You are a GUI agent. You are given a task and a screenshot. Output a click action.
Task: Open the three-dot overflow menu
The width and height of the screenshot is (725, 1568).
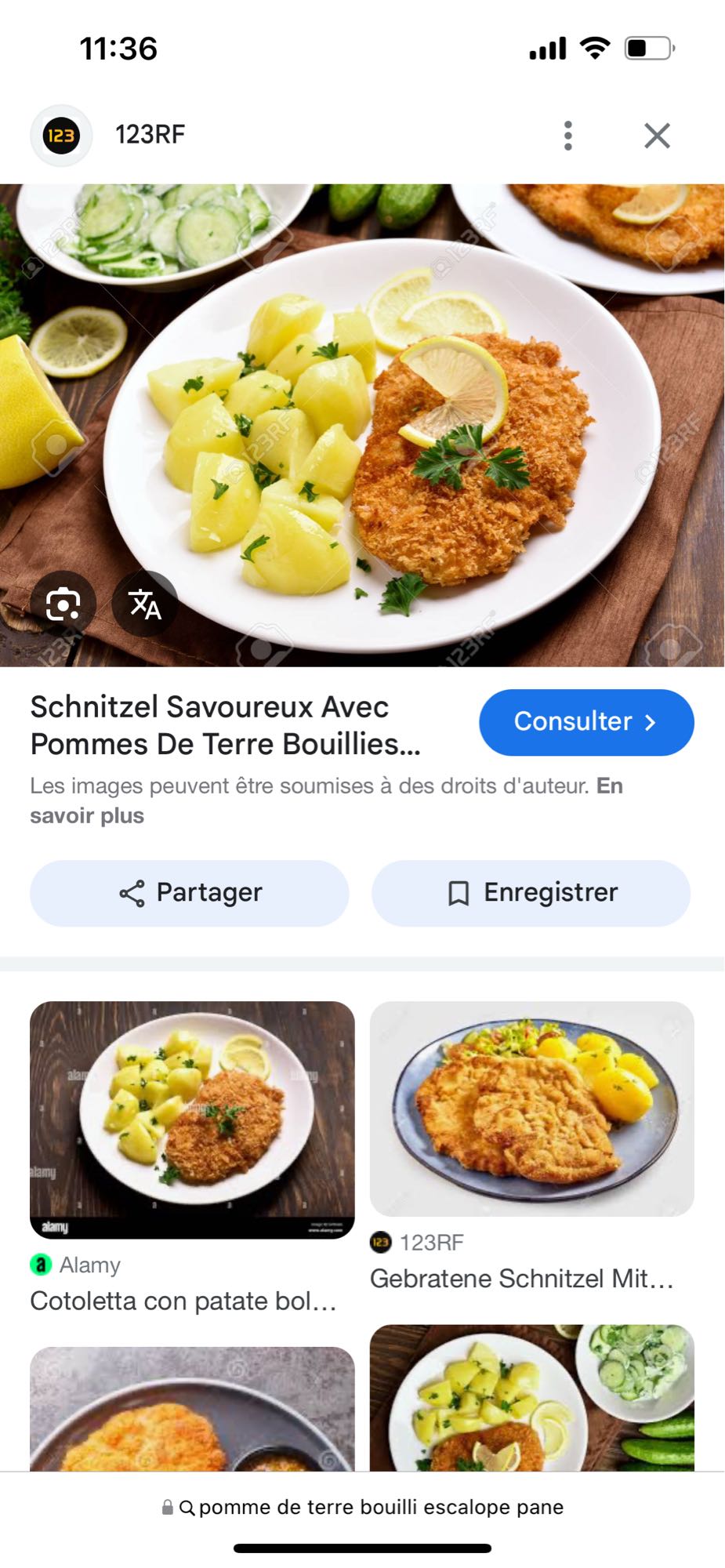tap(567, 134)
